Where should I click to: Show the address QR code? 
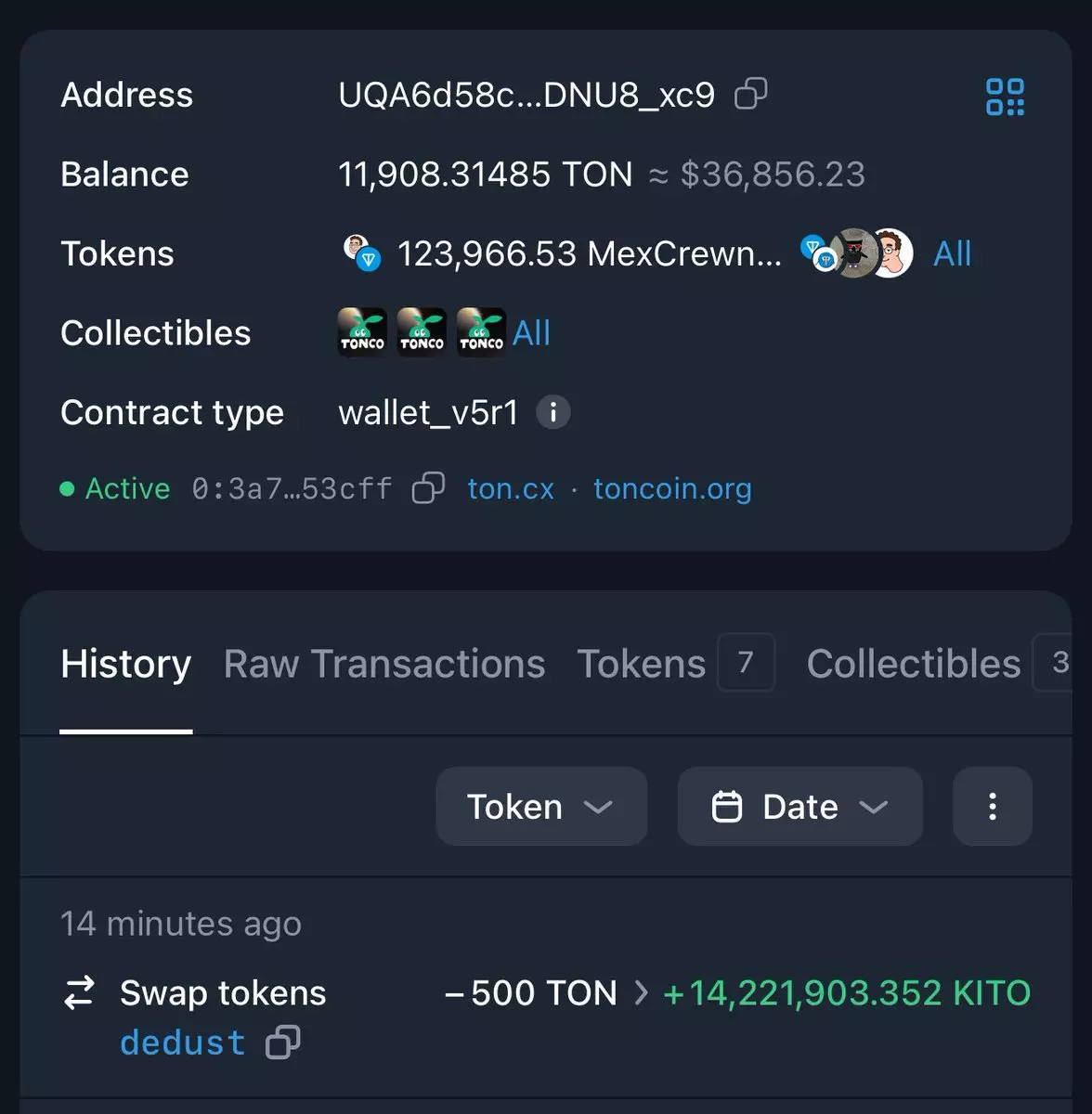[1005, 97]
